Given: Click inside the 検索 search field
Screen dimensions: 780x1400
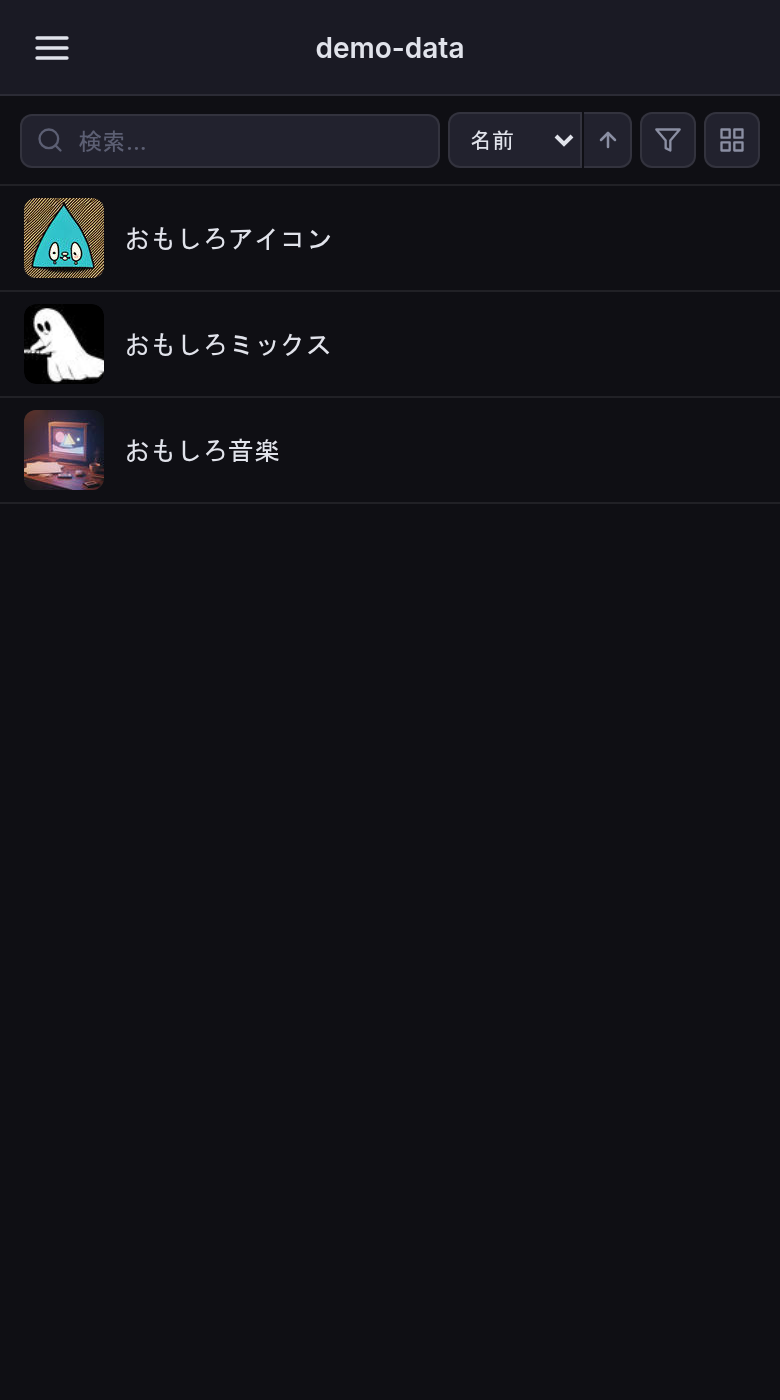Looking at the screenshot, I should pos(230,140).
